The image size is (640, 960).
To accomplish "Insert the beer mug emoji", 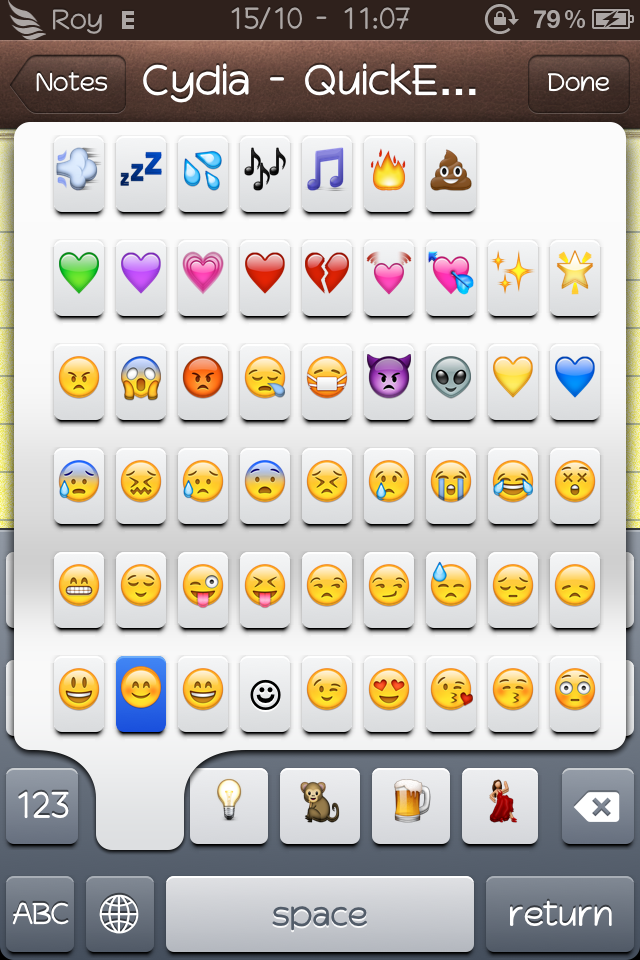I will click(411, 803).
